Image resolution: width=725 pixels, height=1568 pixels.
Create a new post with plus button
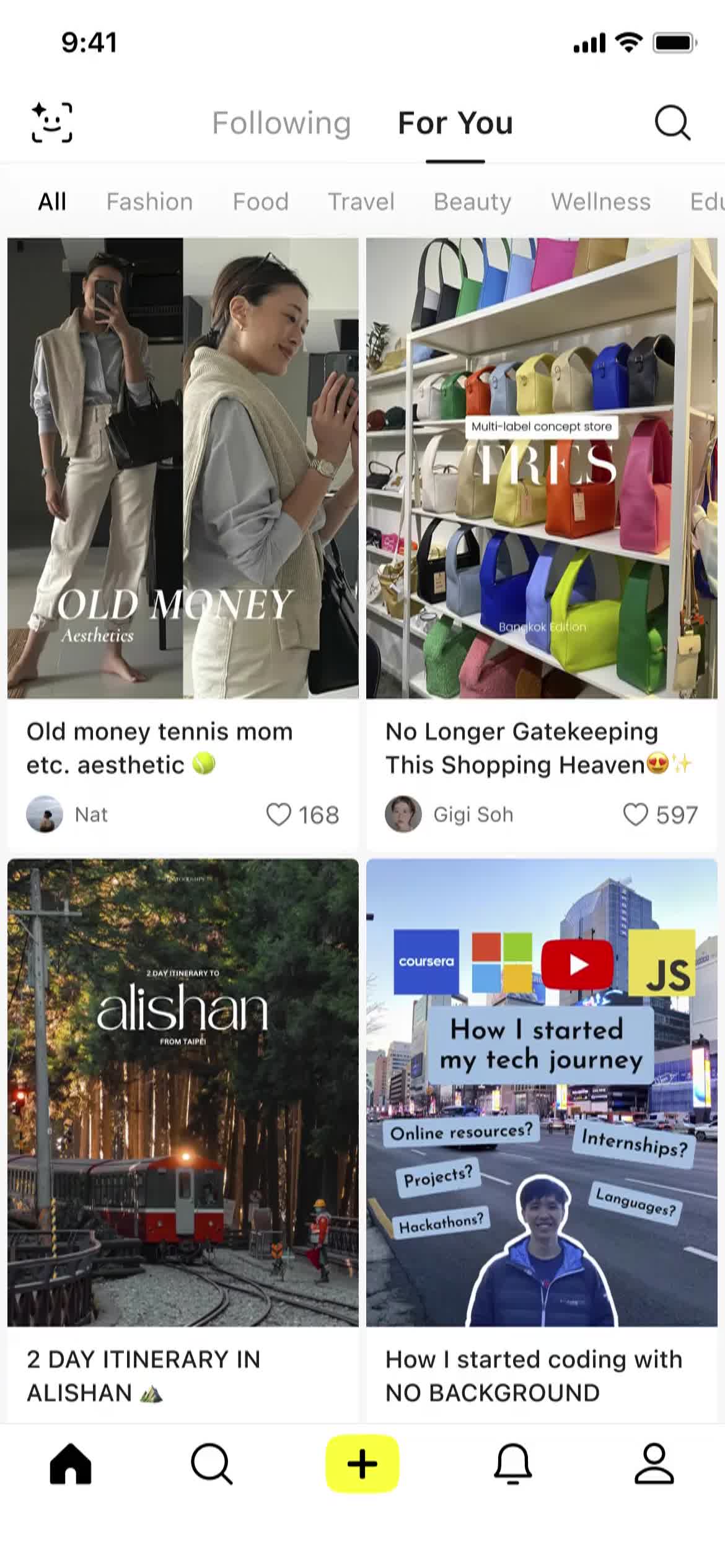[362, 1464]
